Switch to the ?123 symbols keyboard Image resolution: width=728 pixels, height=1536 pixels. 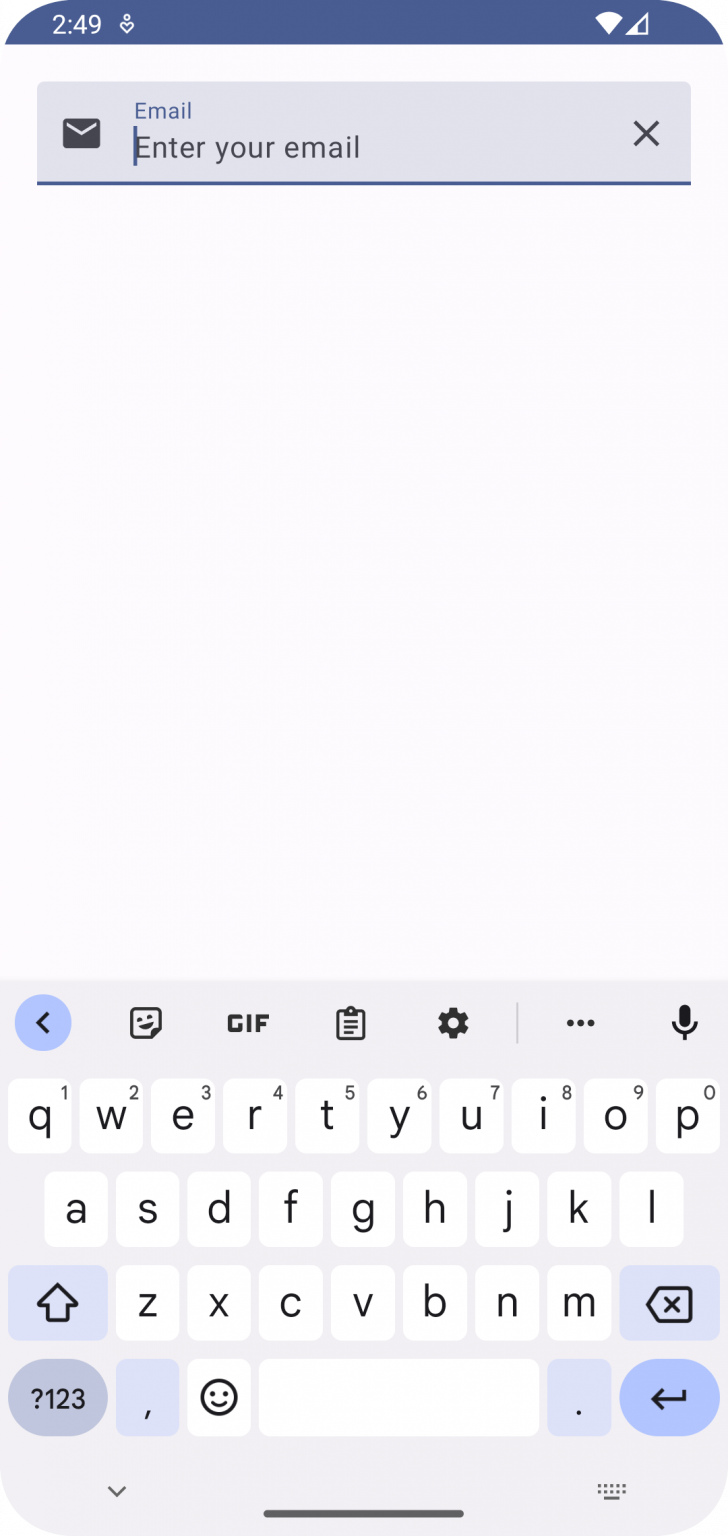point(58,1398)
